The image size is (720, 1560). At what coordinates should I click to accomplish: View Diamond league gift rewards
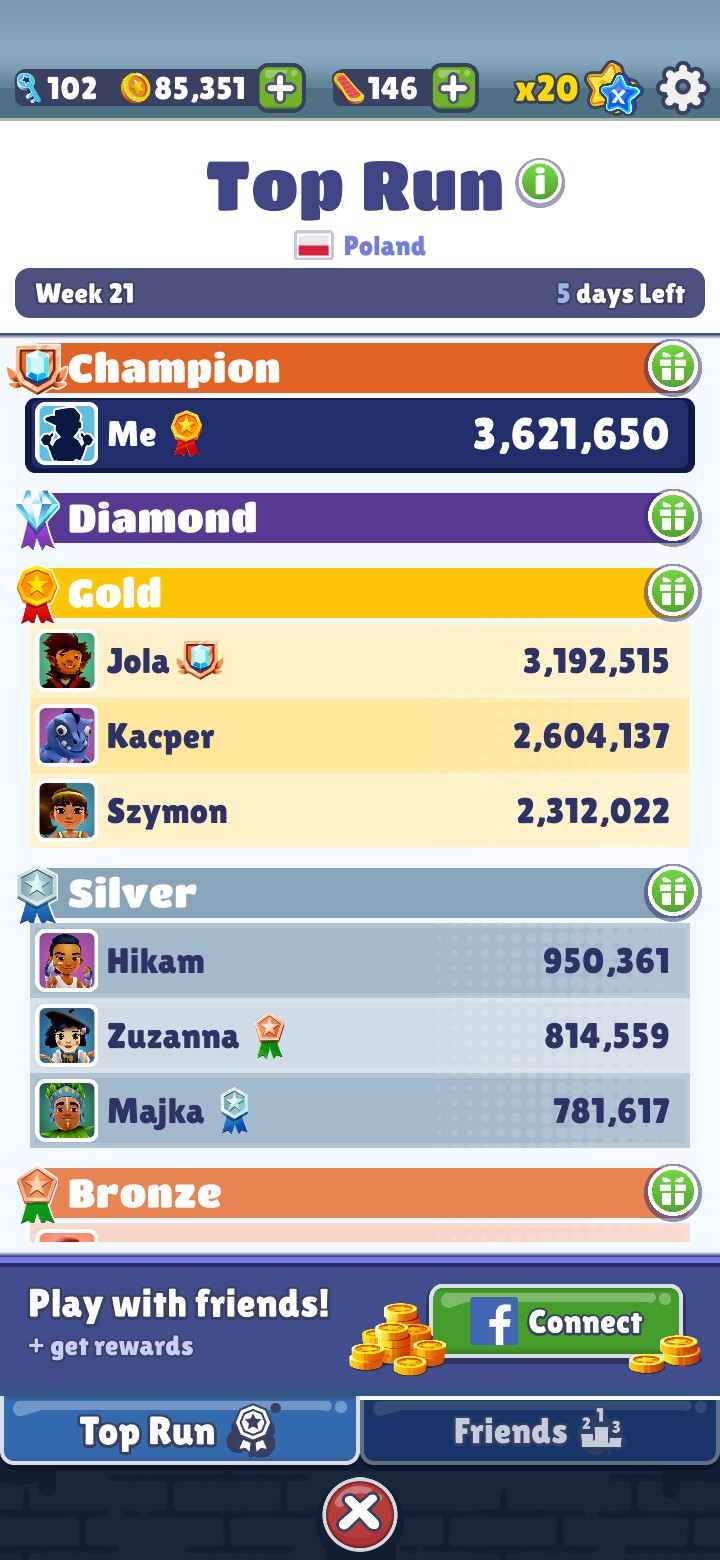point(673,517)
